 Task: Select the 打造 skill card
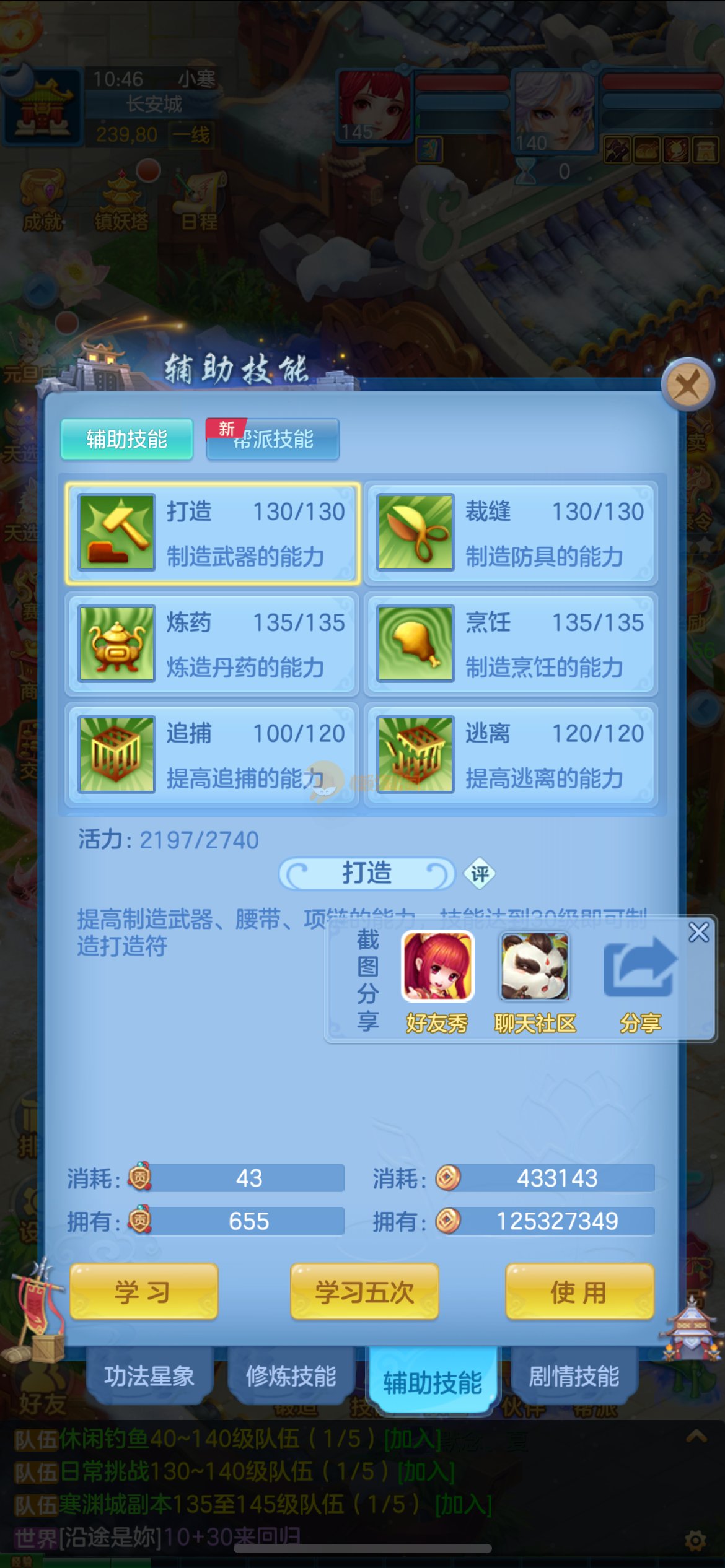coord(212,533)
